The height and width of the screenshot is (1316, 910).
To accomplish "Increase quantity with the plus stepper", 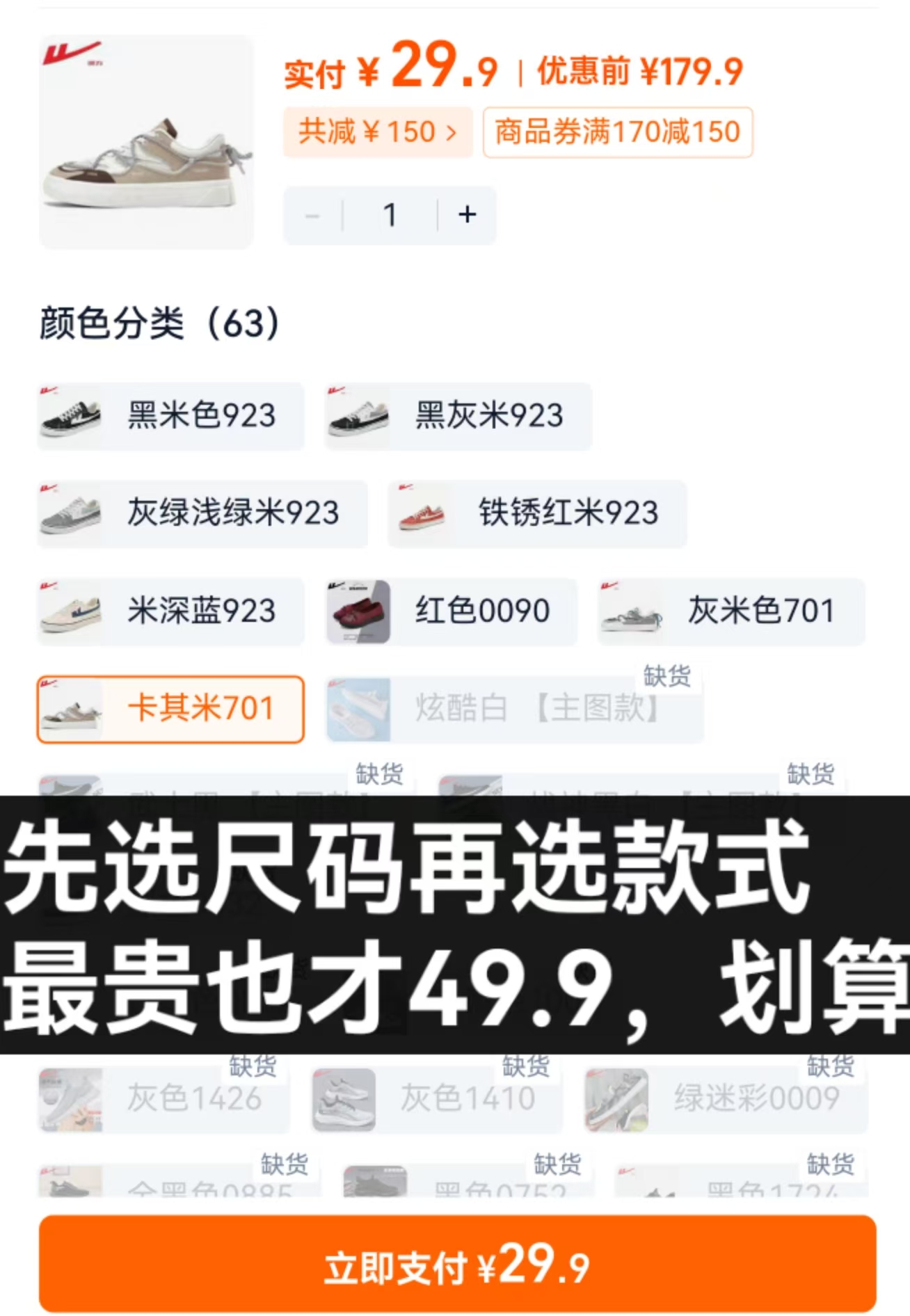I will [465, 215].
